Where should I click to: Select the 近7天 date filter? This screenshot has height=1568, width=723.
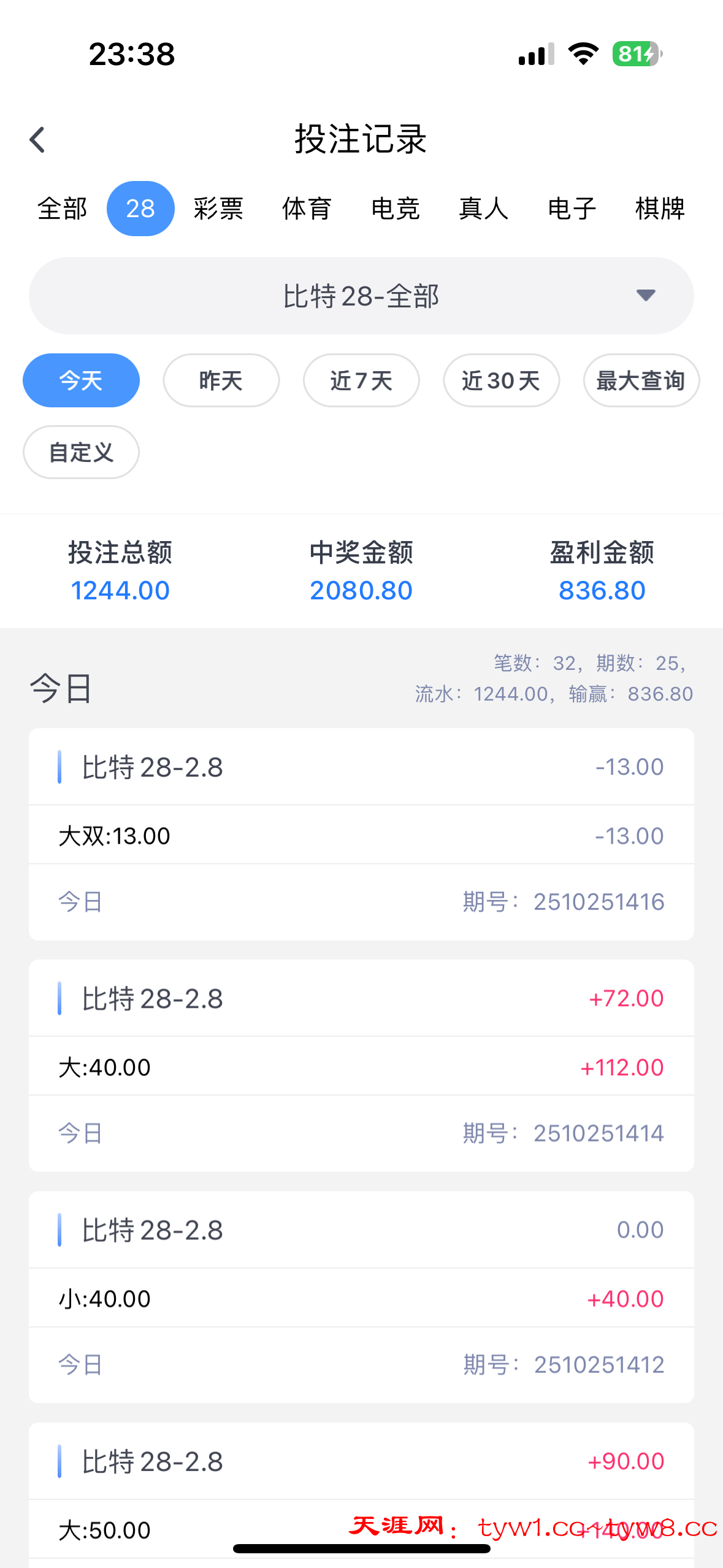tap(361, 380)
